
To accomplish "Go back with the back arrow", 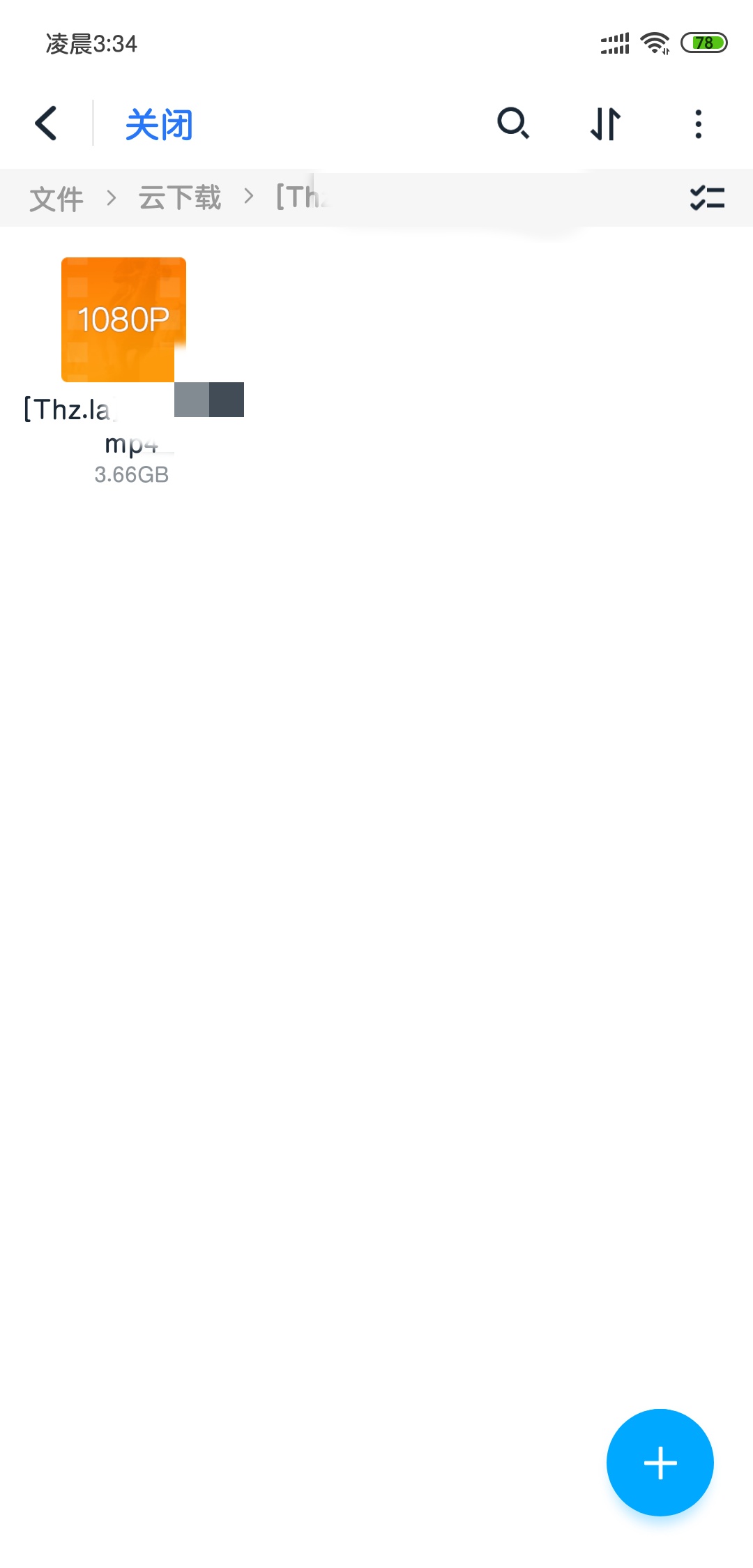I will tap(46, 124).
